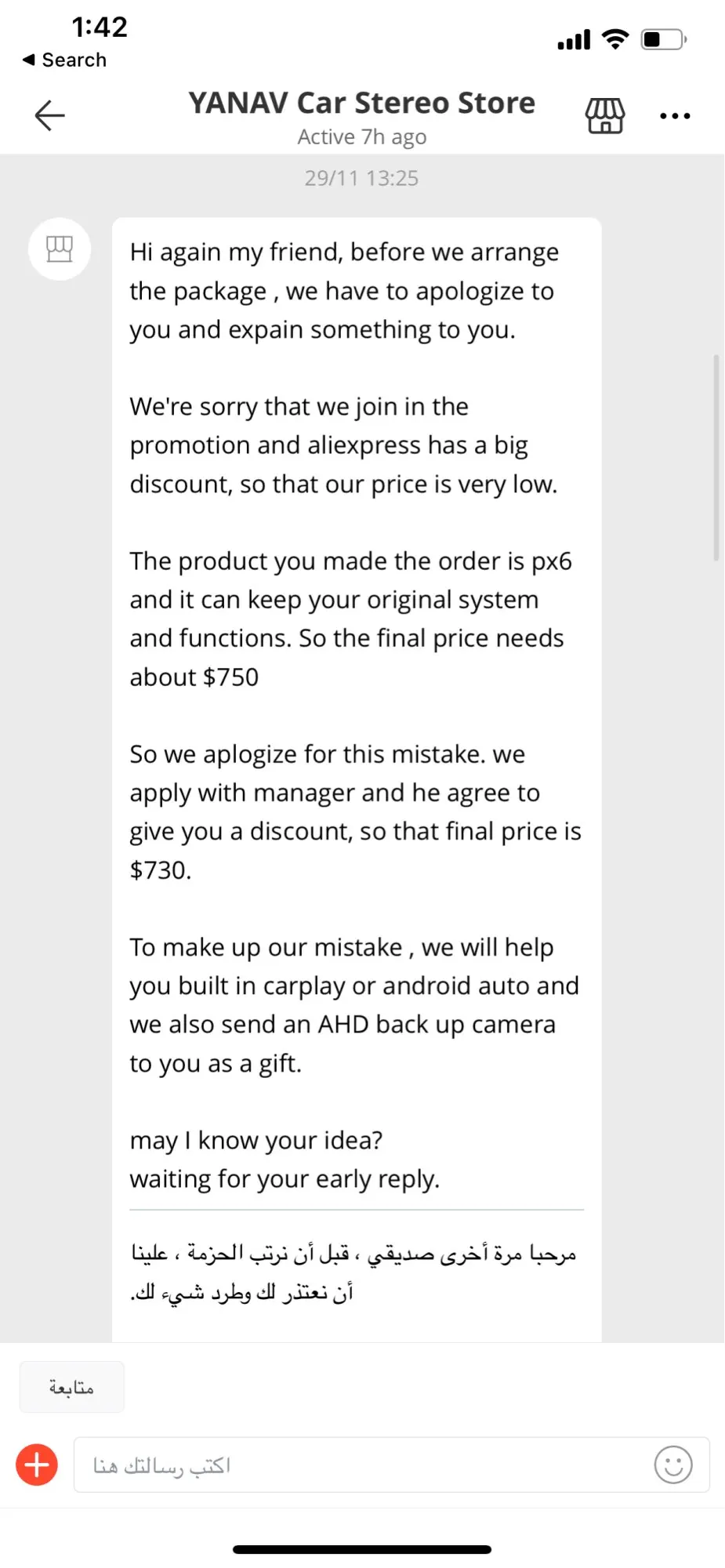The image size is (725, 1568).
Task: Go back using the arrow icon
Action: tap(49, 116)
